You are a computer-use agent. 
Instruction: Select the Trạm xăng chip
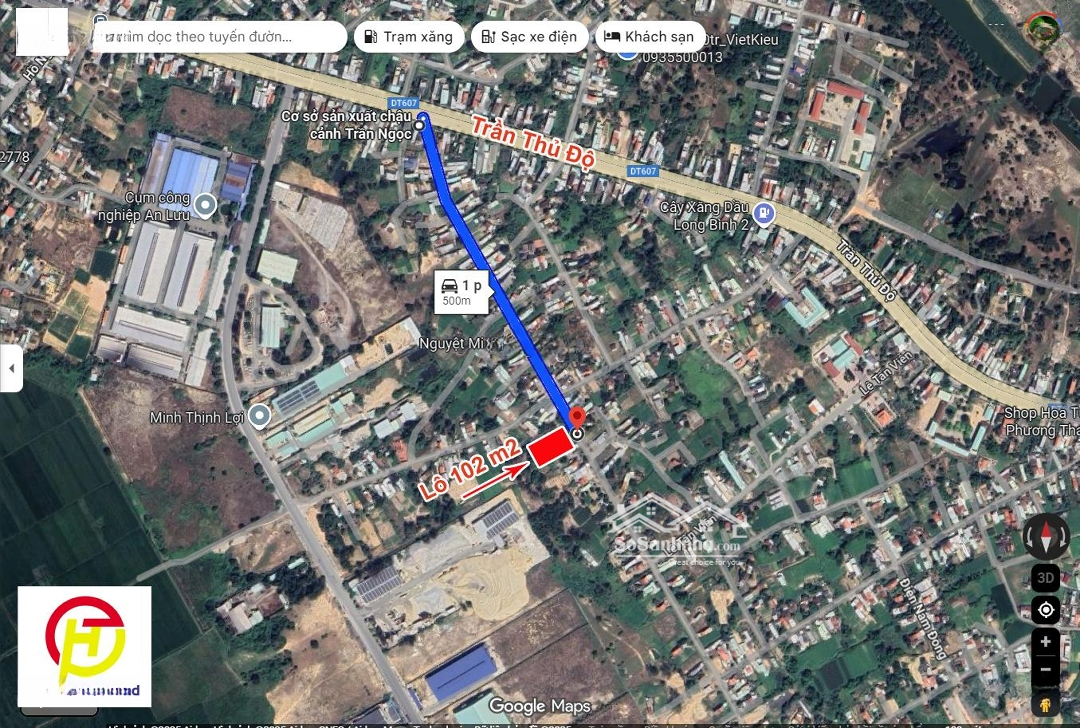tap(408, 37)
